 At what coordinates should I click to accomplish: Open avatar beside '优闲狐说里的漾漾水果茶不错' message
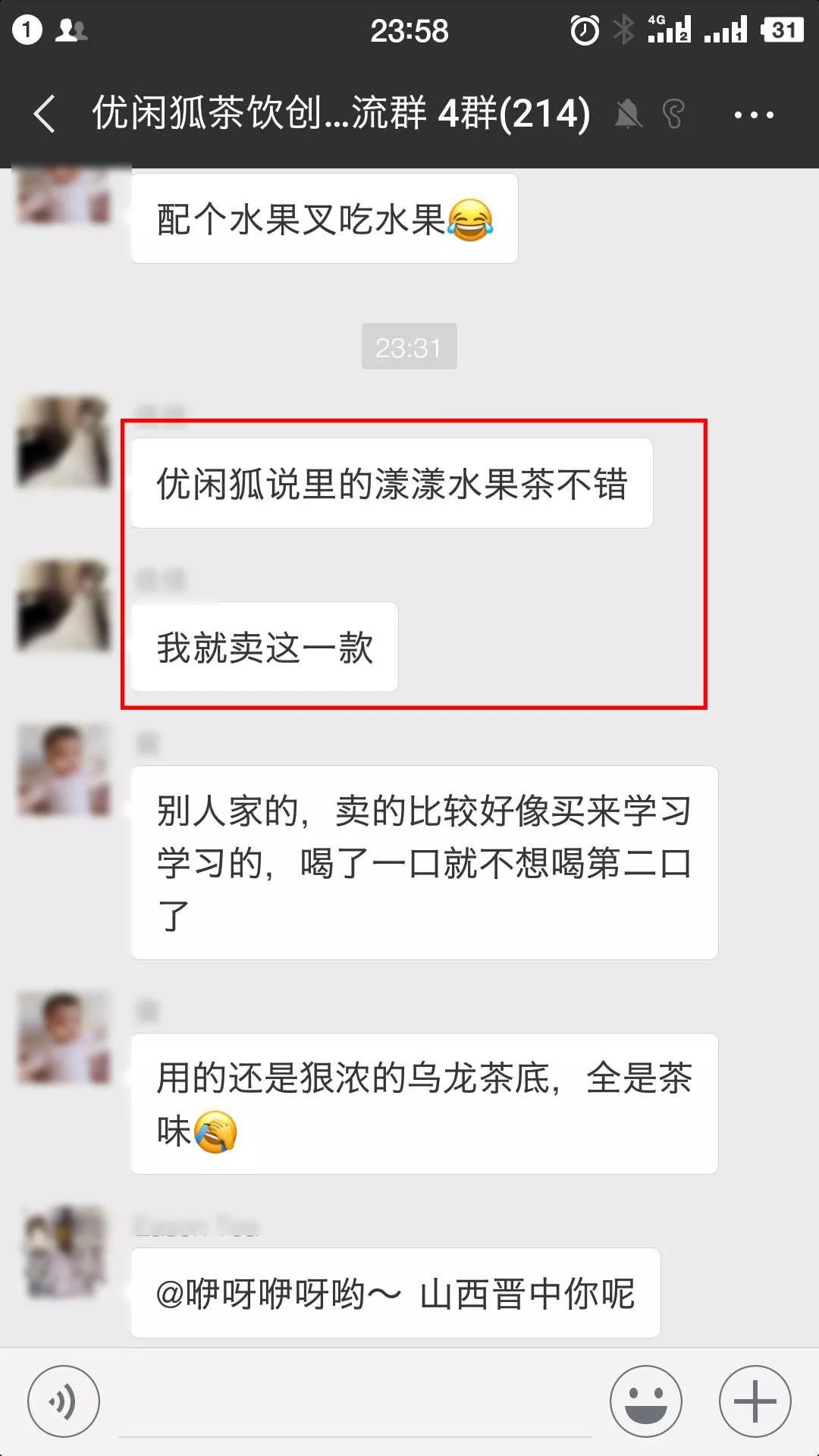pyautogui.click(x=64, y=441)
